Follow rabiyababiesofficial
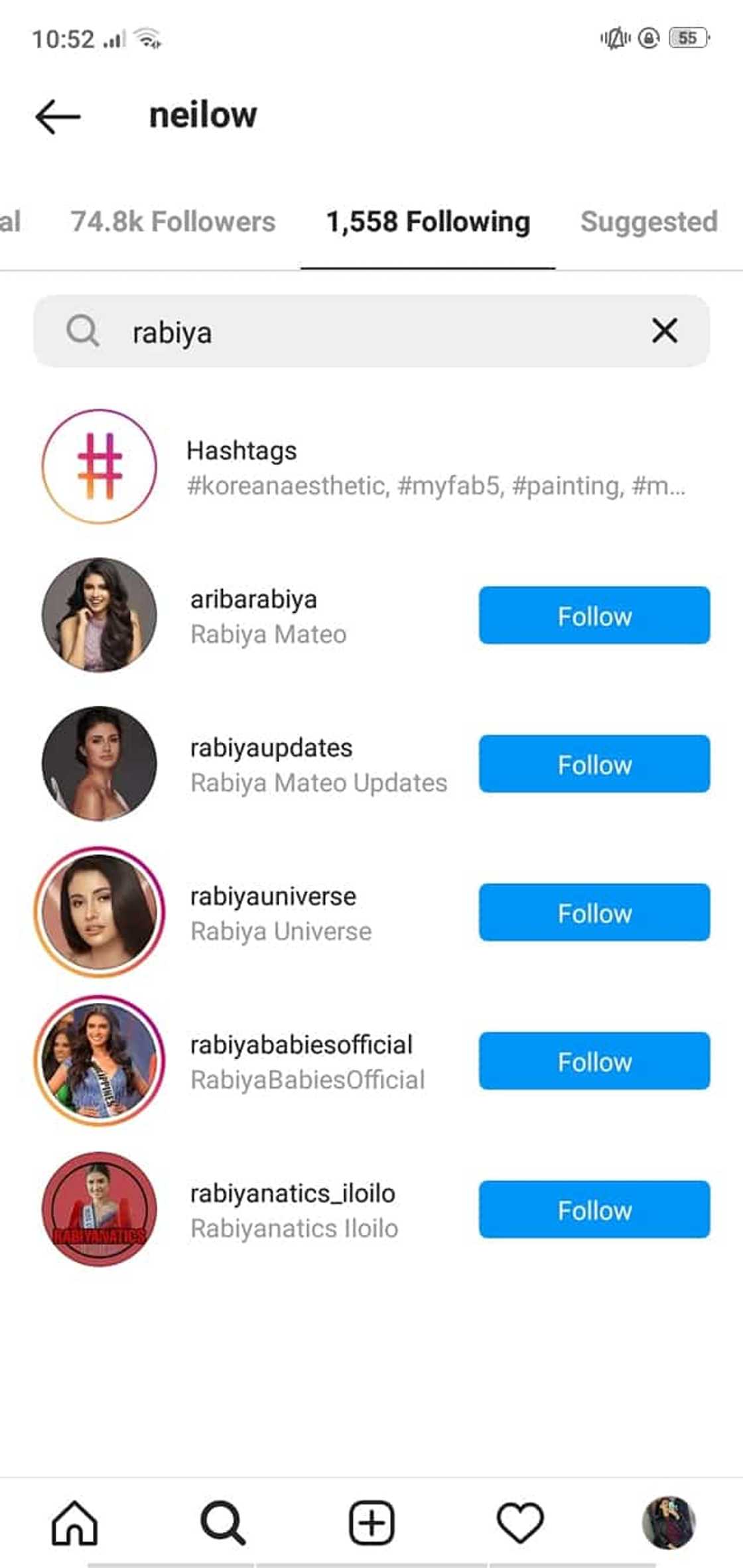The height and width of the screenshot is (1568, 743). pyautogui.click(x=594, y=1061)
